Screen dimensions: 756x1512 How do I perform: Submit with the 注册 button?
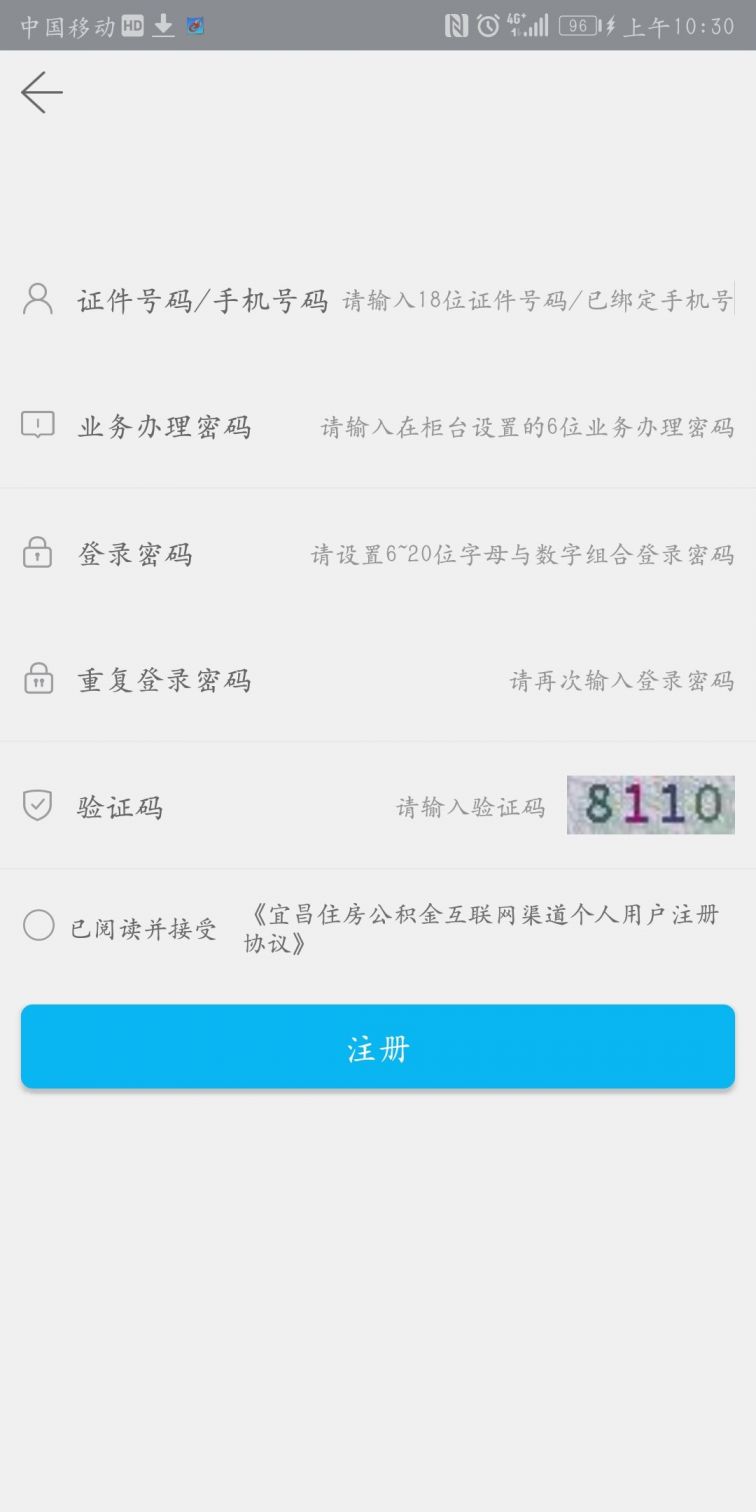378,1047
